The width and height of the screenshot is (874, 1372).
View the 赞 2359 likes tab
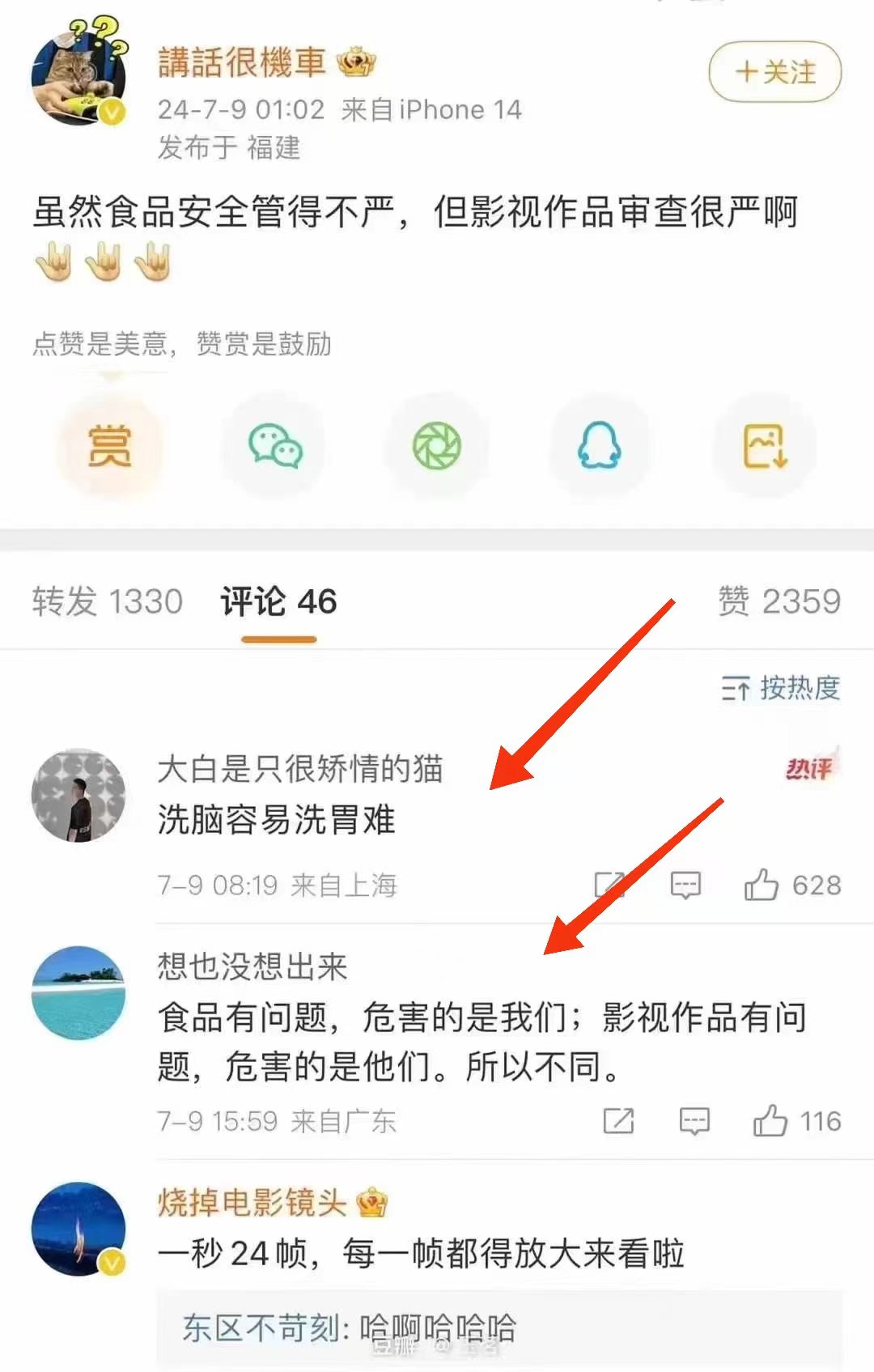pyautogui.click(x=779, y=602)
